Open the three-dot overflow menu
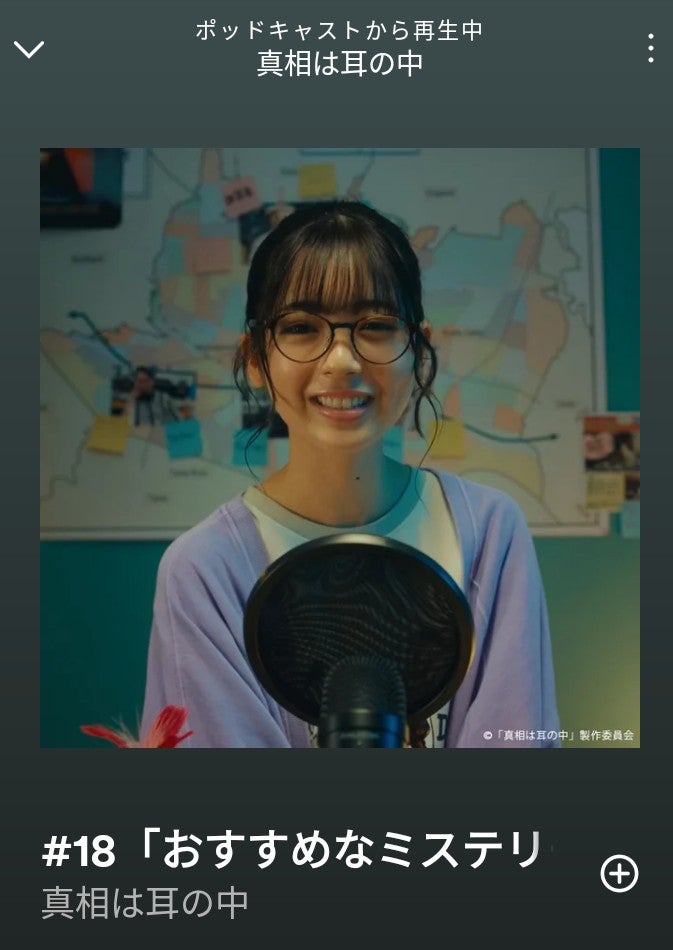Viewport: 673px width, 950px height. click(650, 48)
